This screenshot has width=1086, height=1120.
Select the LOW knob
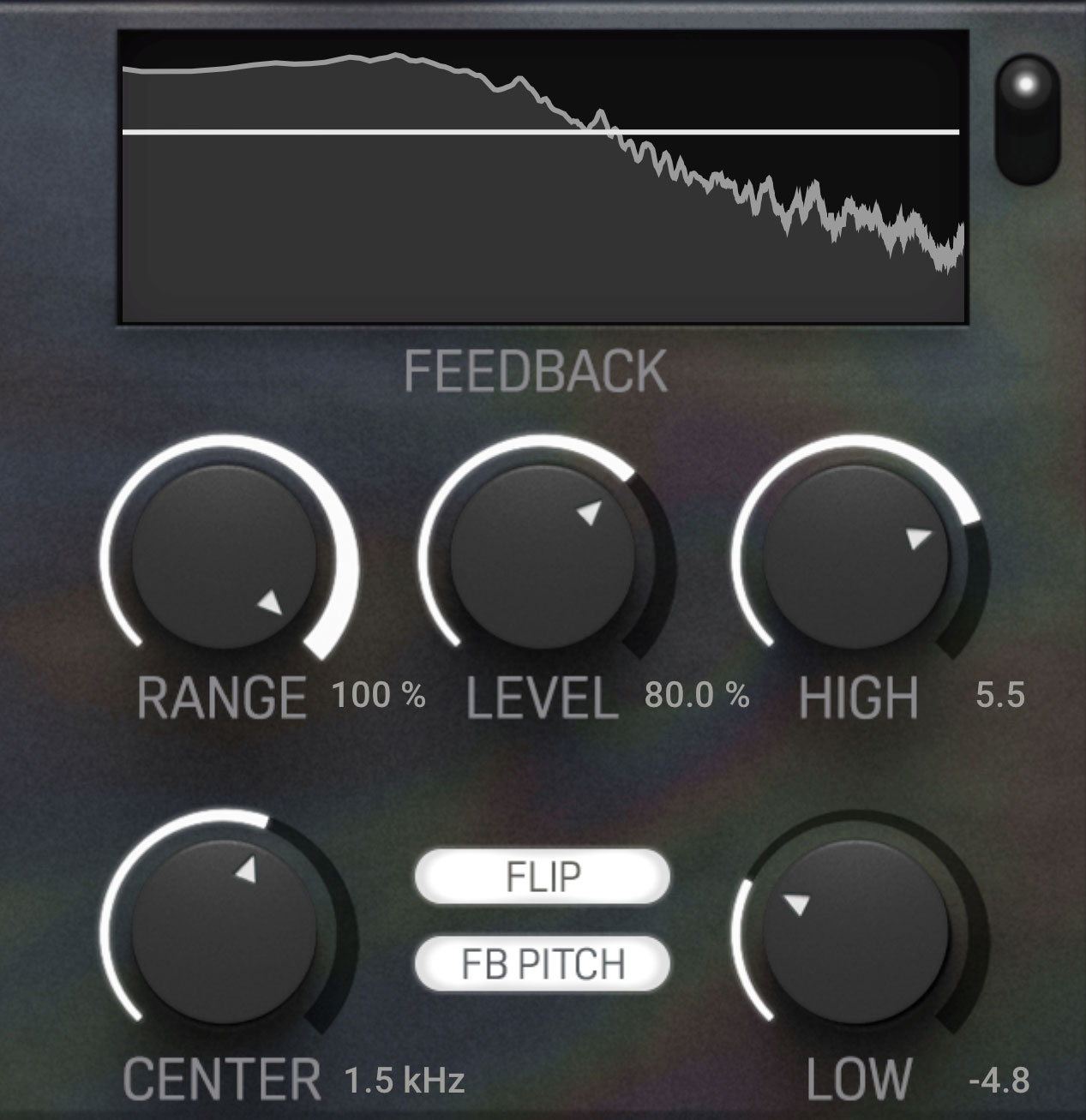(856, 931)
